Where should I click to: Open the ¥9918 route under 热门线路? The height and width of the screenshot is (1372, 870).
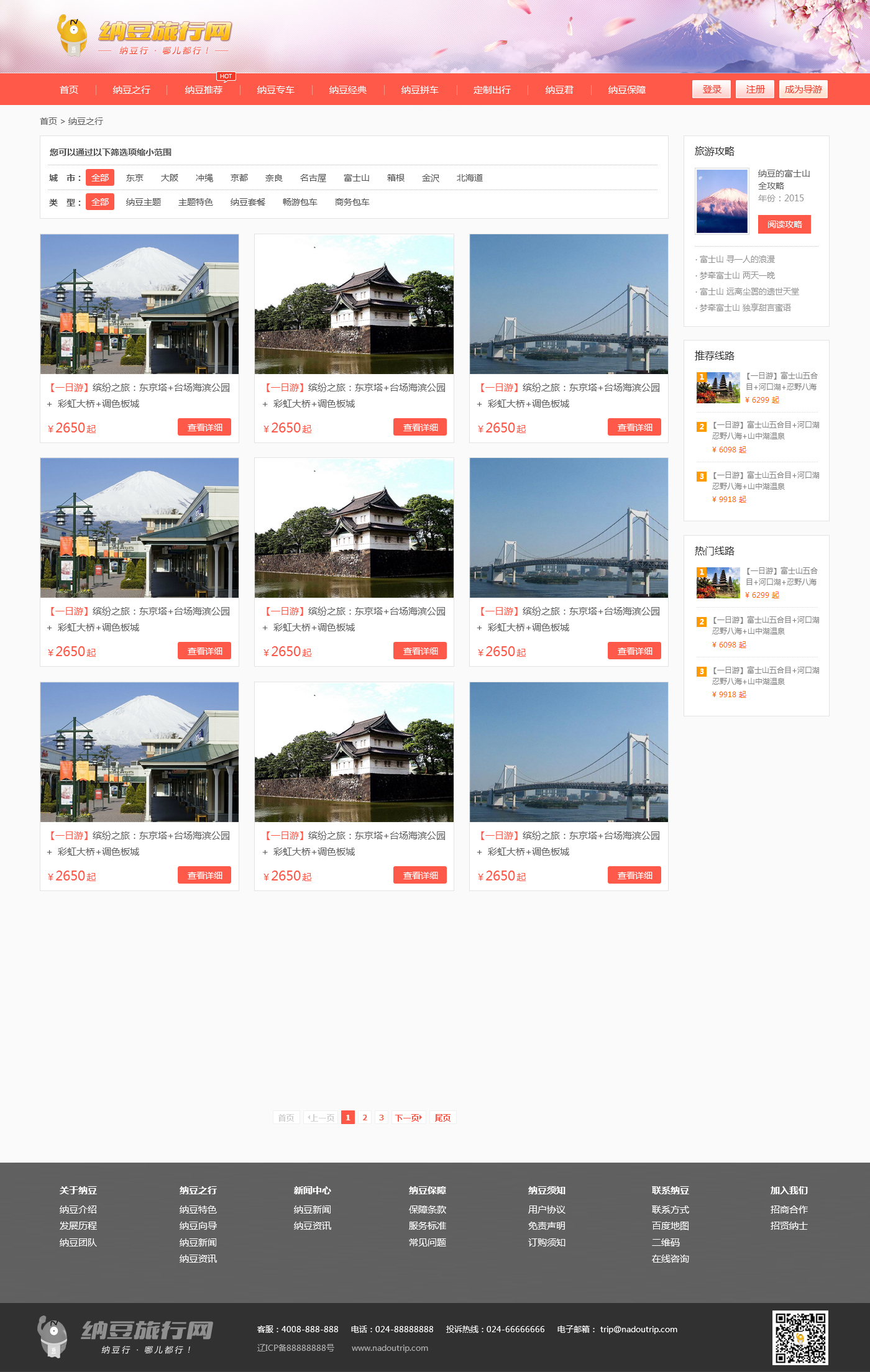[x=766, y=675]
